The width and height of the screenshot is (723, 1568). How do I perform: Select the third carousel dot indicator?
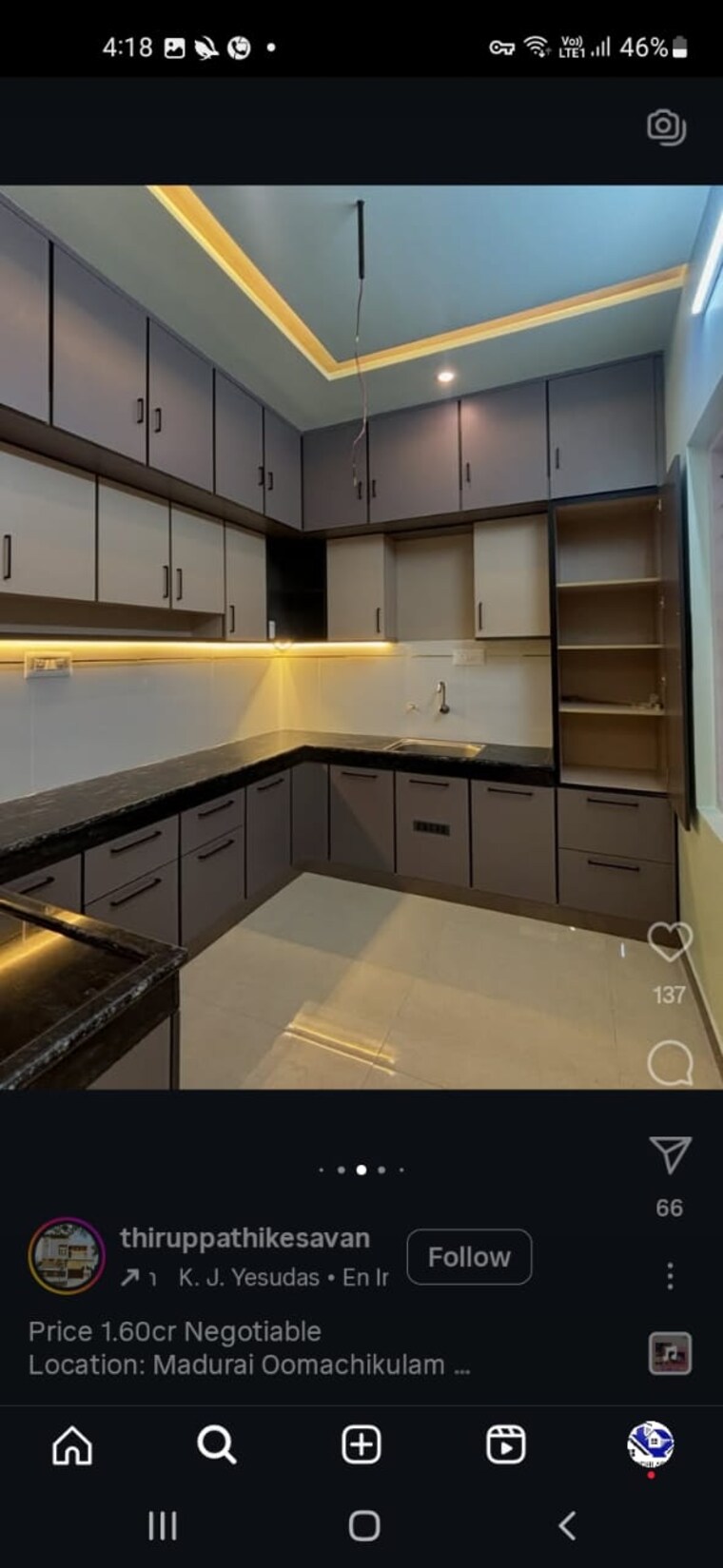360,1171
